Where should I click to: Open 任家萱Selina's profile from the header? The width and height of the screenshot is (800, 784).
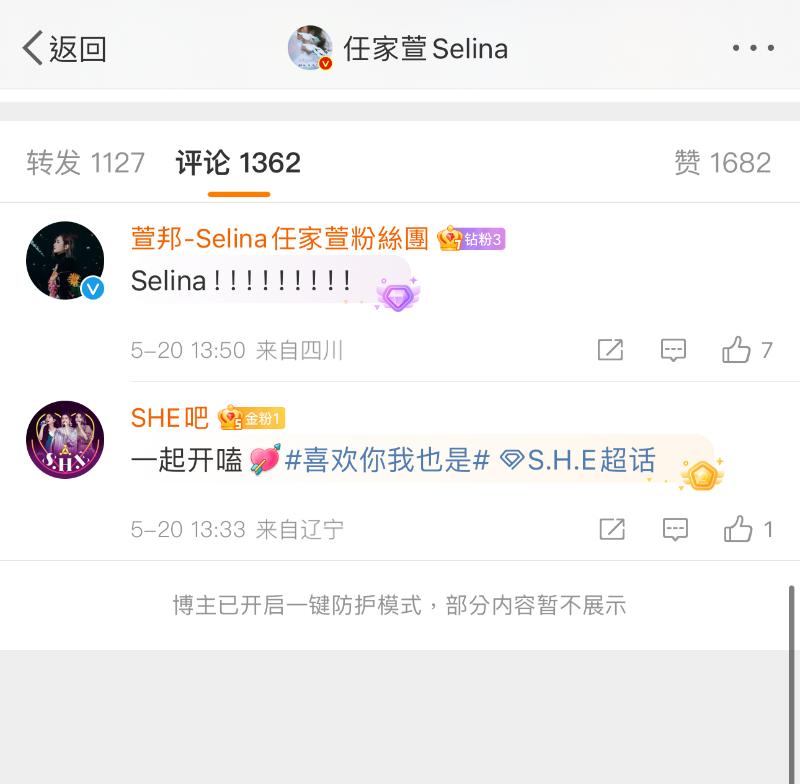click(x=400, y=48)
